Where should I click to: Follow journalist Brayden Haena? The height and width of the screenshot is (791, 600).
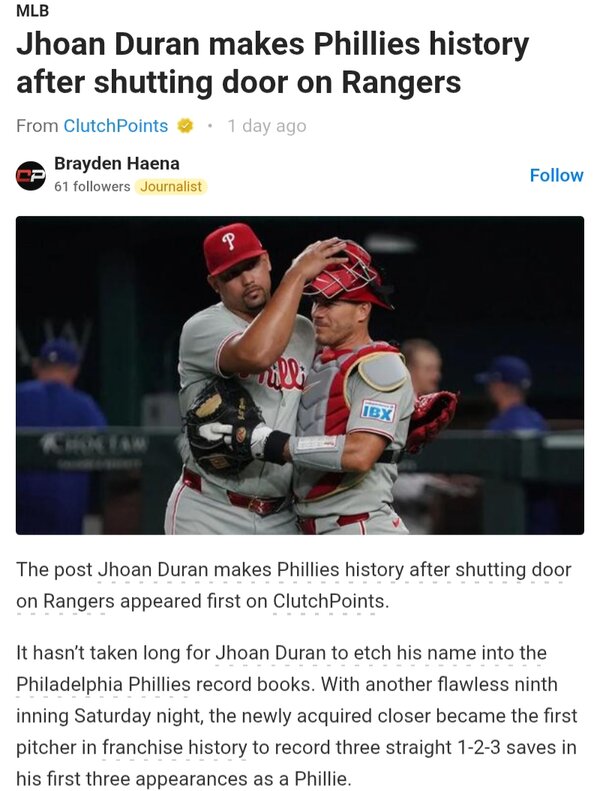click(x=556, y=175)
